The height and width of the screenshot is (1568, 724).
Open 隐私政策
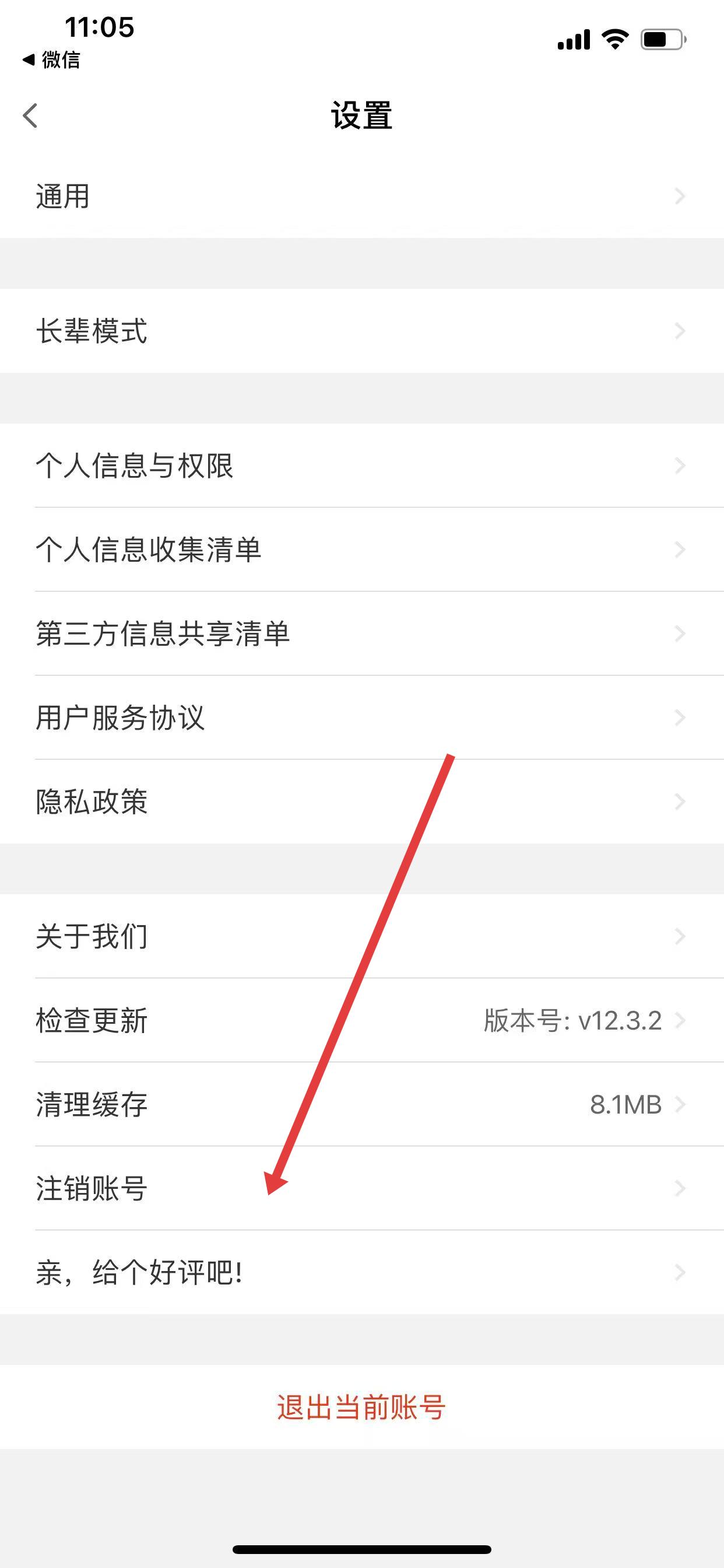tap(361, 801)
